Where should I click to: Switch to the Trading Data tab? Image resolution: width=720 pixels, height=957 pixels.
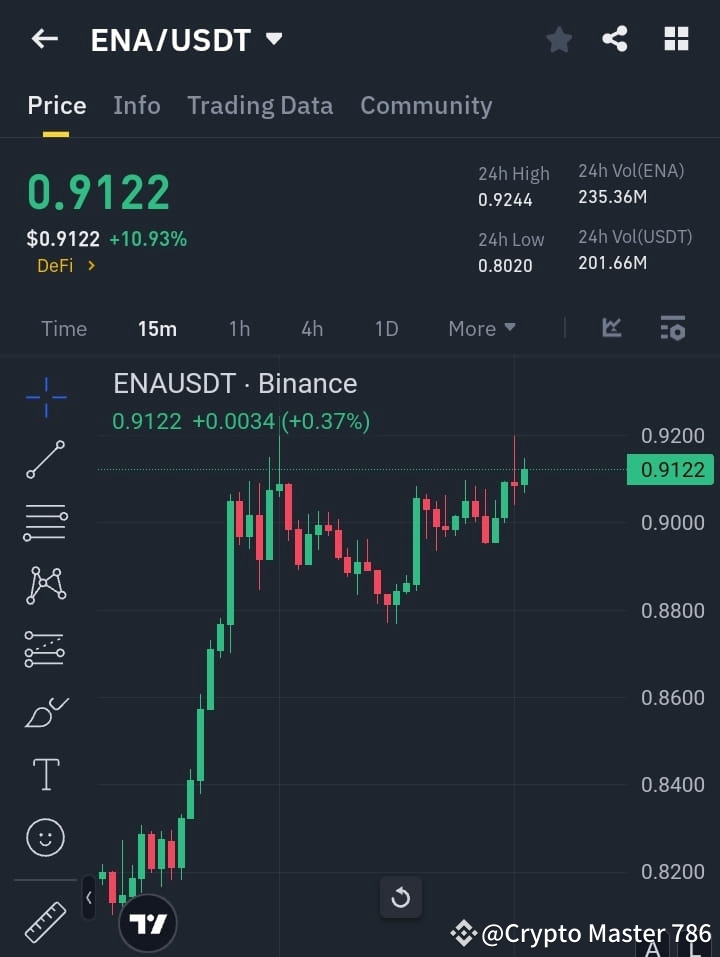click(260, 105)
